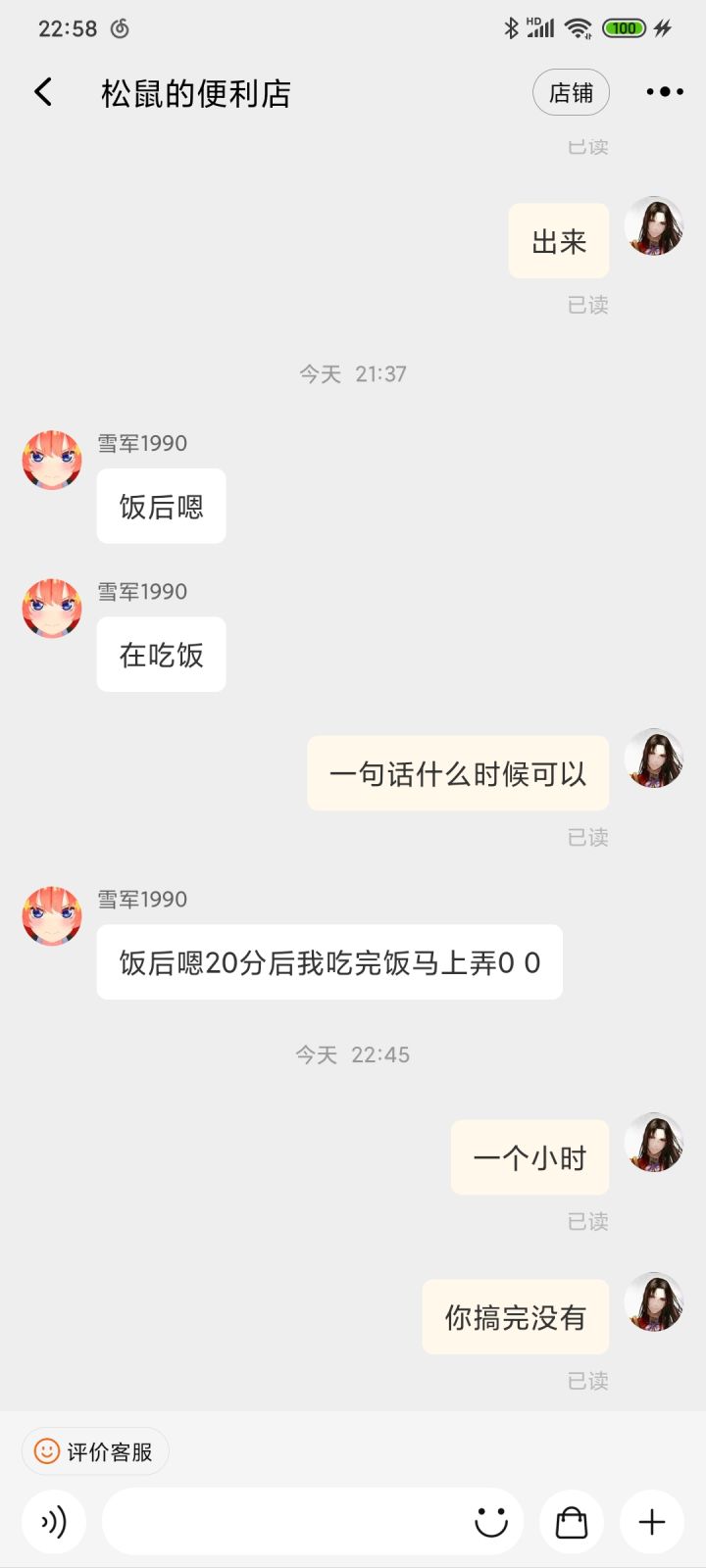Switch to voice message input

54,1522
